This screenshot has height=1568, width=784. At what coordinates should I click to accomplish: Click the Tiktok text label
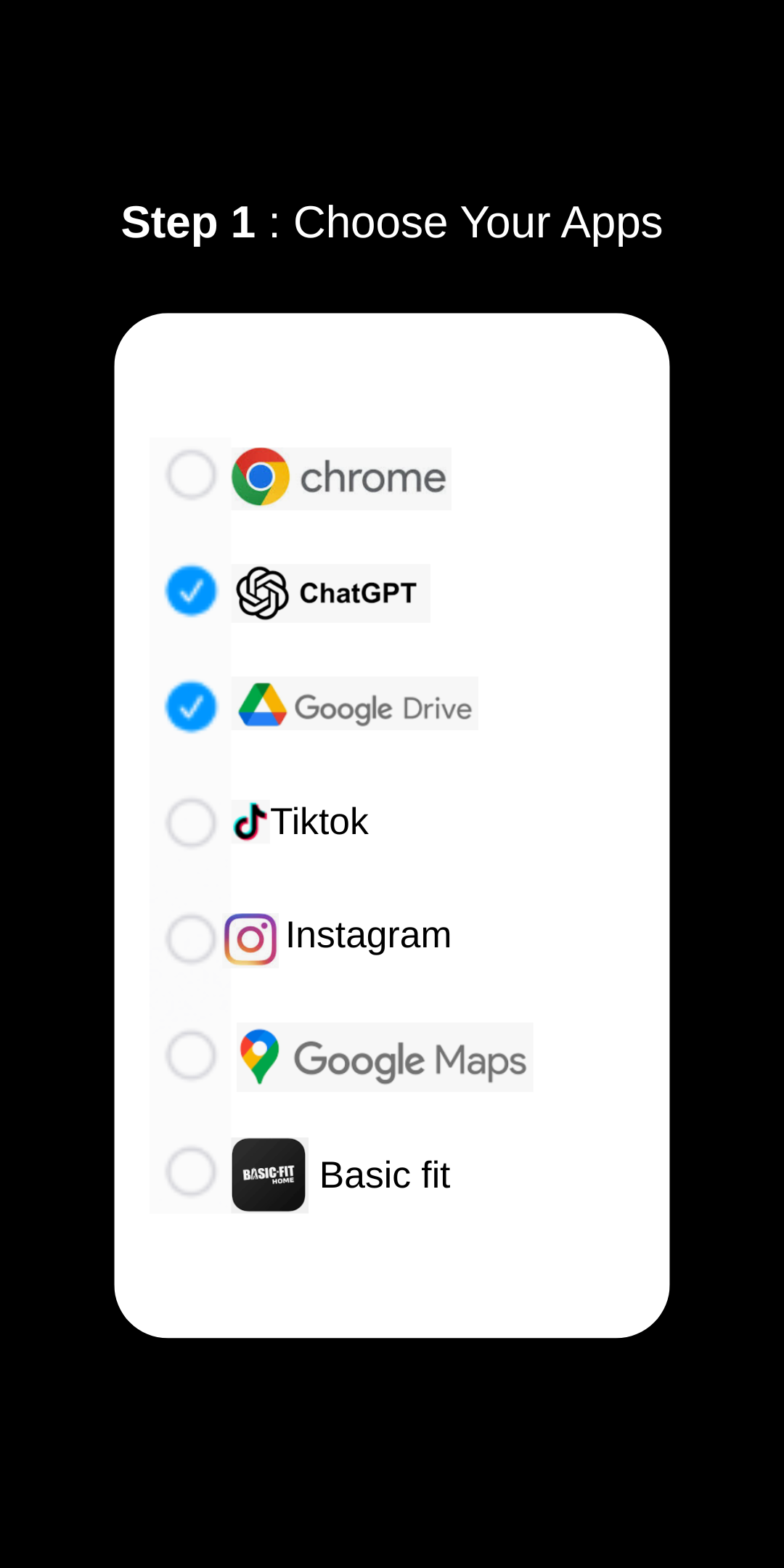320,822
